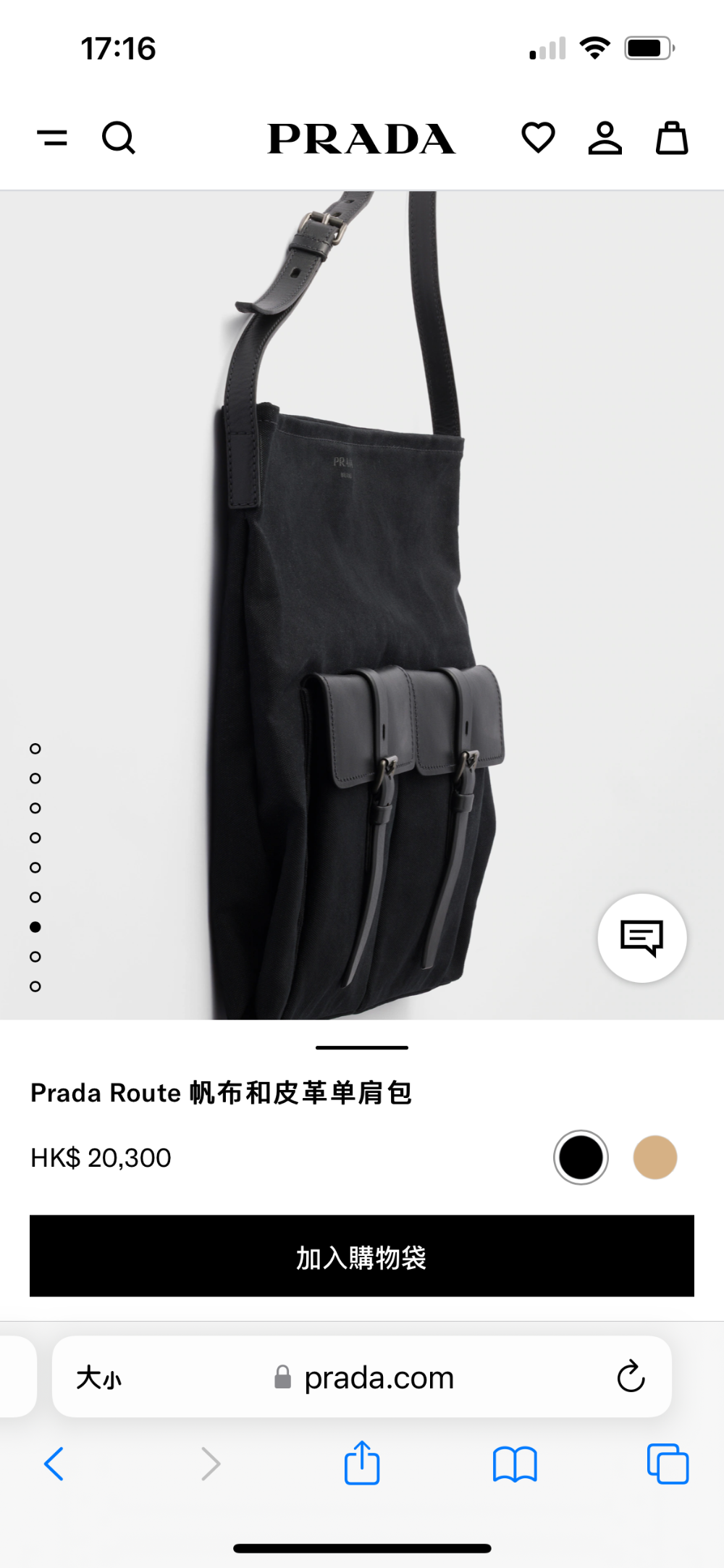Select the black color swatch
This screenshot has width=724, height=1568.
click(x=581, y=1157)
